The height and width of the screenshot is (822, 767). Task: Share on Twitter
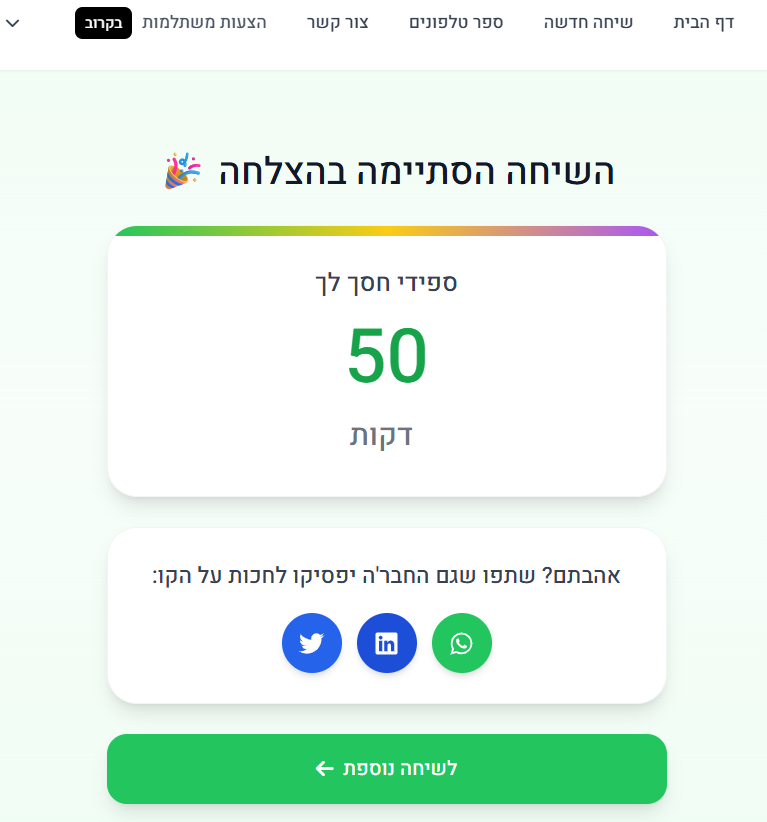click(311, 643)
